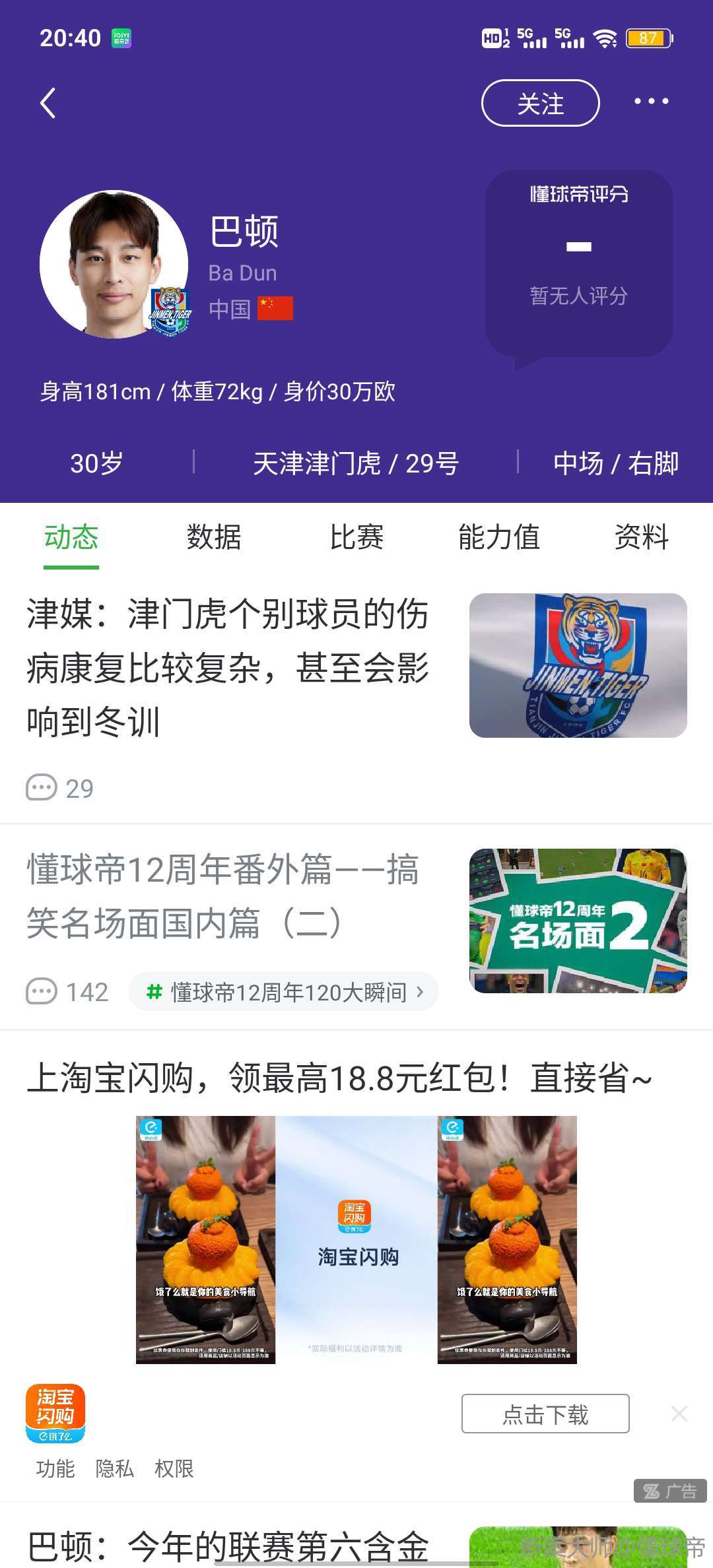Image resolution: width=713 pixels, height=1568 pixels.
Task: Tap the player avatar photo of 巴顿
Action: pyautogui.click(x=114, y=265)
